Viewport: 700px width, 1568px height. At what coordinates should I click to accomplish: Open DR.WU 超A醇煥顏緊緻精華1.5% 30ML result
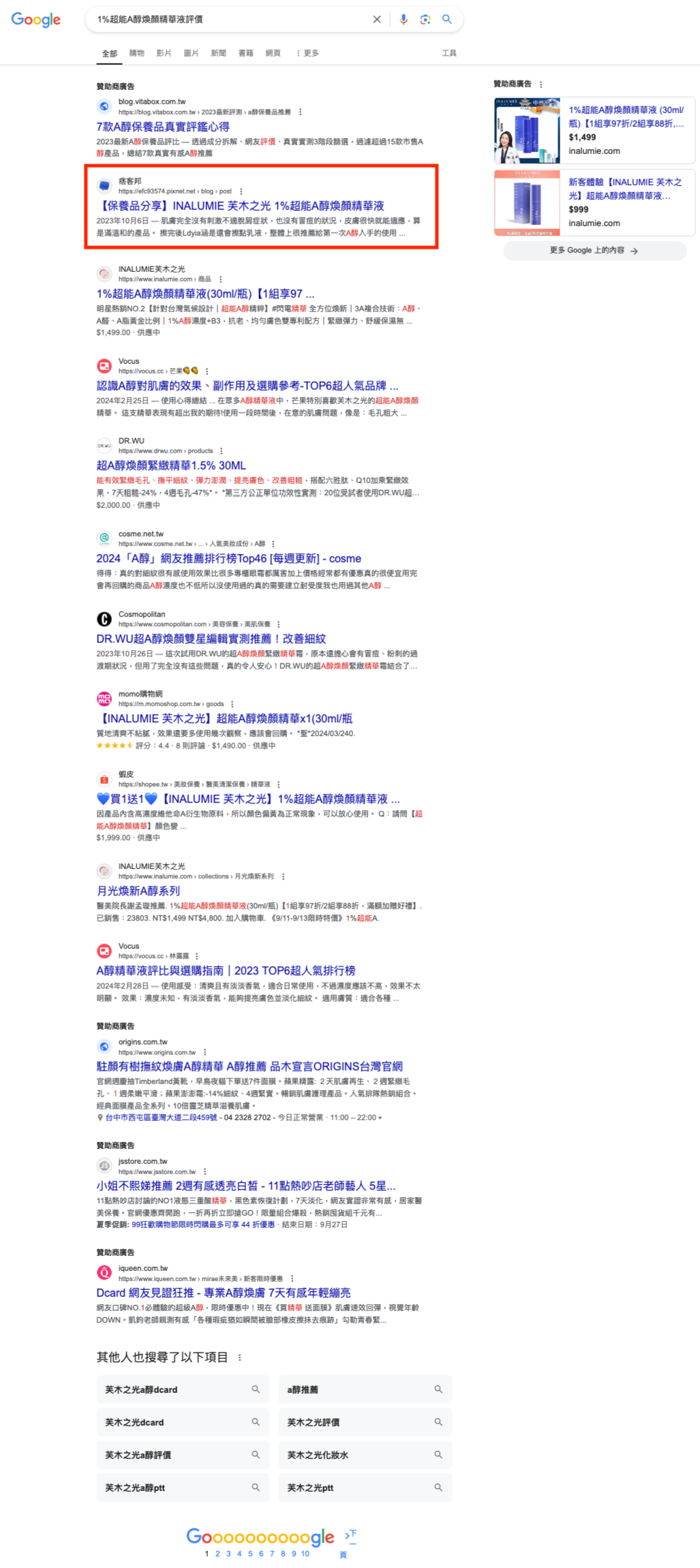(x=171, y=465)
